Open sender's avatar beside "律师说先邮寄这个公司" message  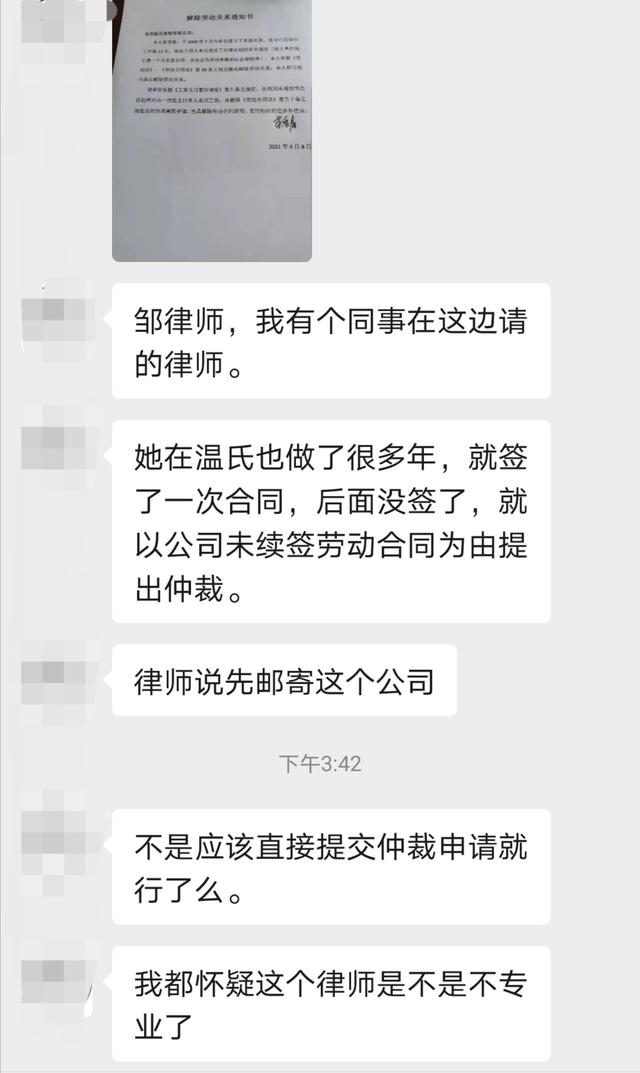(53, 681)
